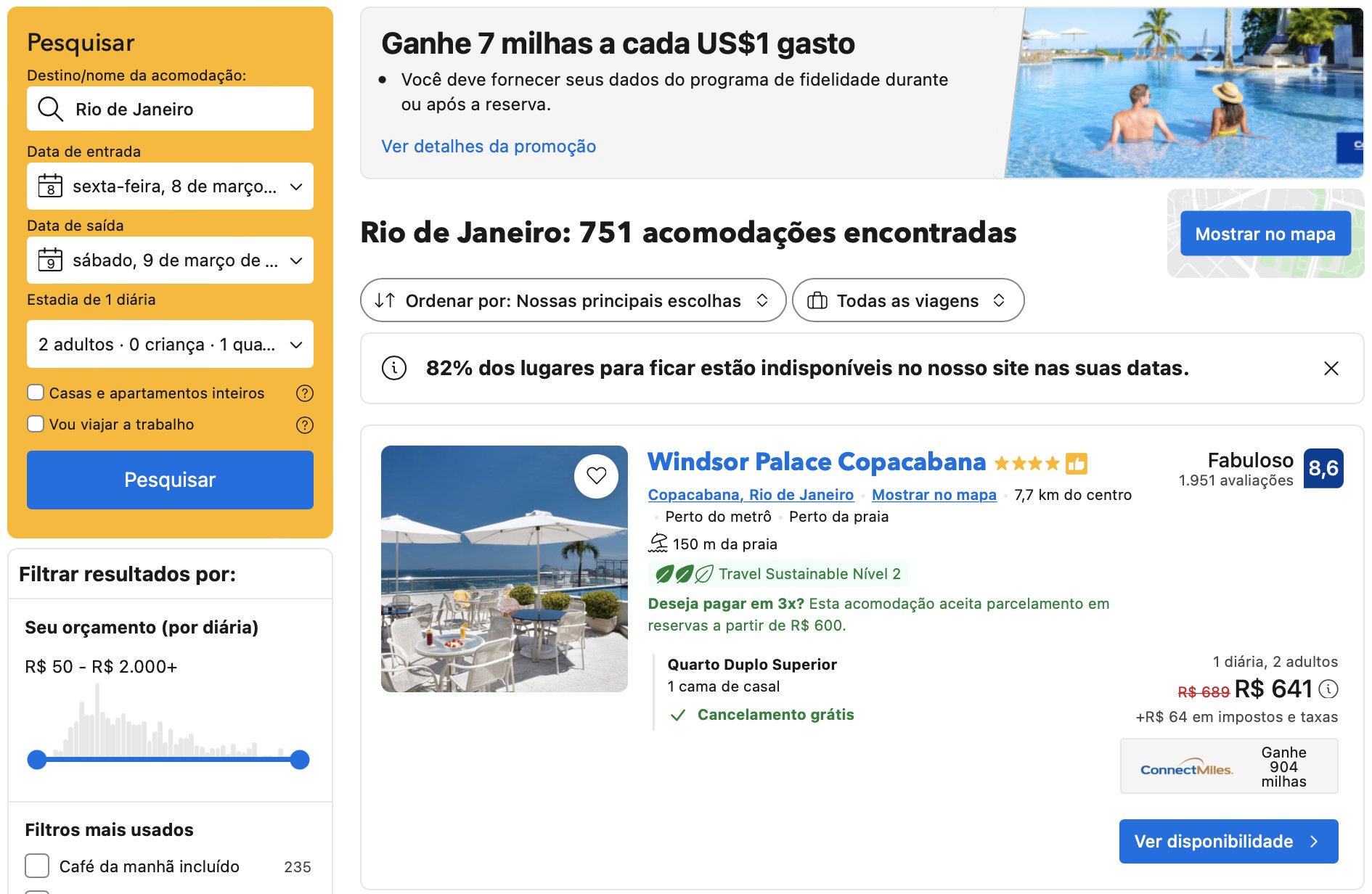1372x894 pixels.
Task: Check Café da manhã incluído filter
Action: [x=37, y=866]
